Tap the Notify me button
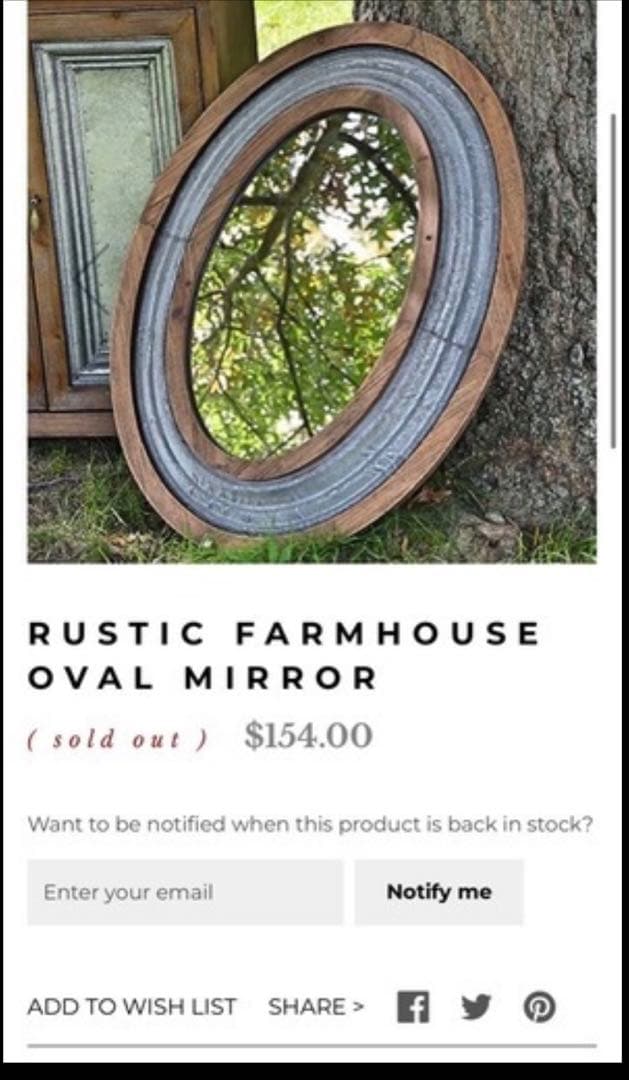The image size is (629, 1080). click(x=438, y=892)
